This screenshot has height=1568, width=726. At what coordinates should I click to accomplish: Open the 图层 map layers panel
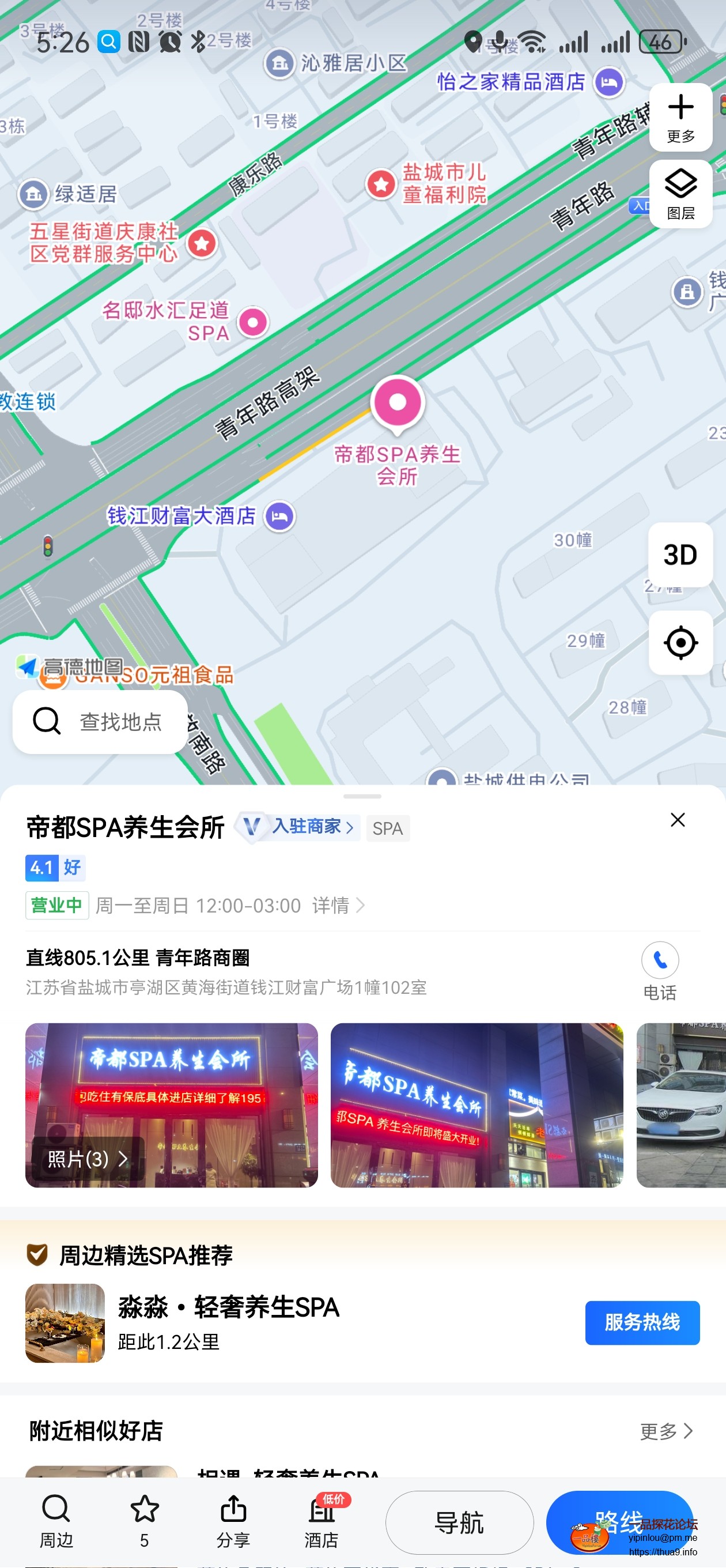680,194
